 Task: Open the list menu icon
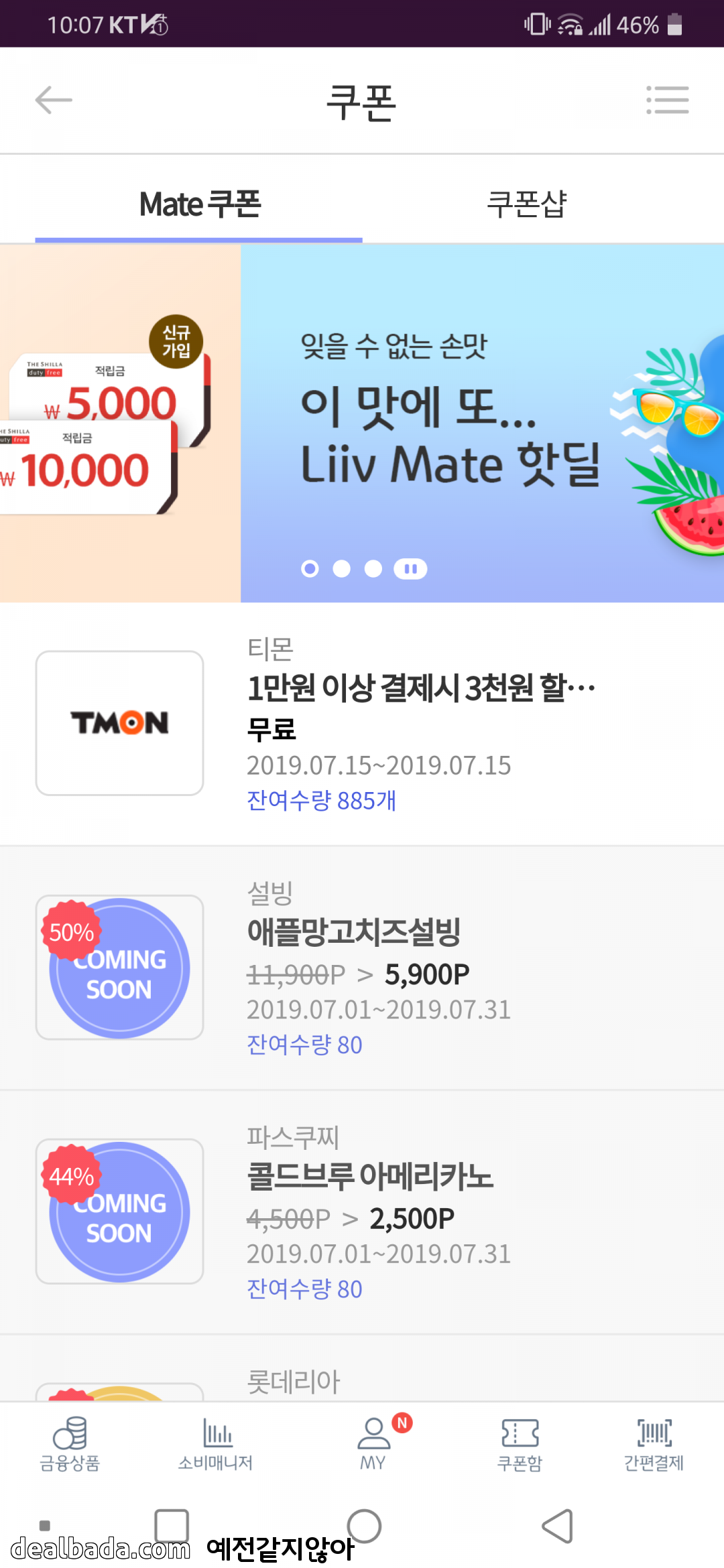(x=668, y=101)
